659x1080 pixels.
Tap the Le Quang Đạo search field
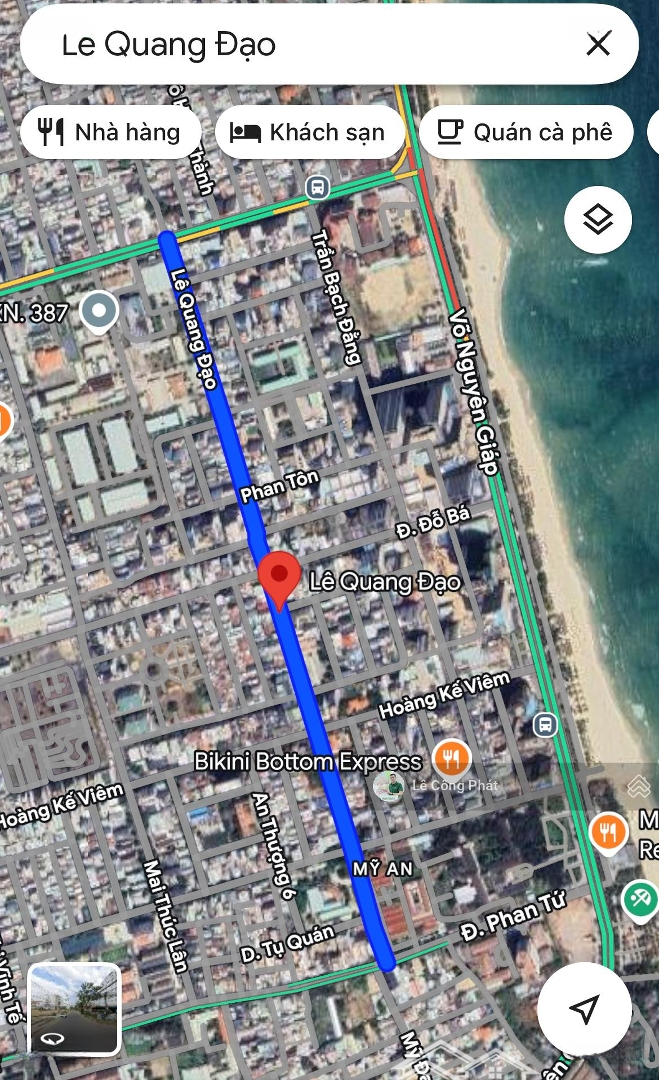click(300, 45)
